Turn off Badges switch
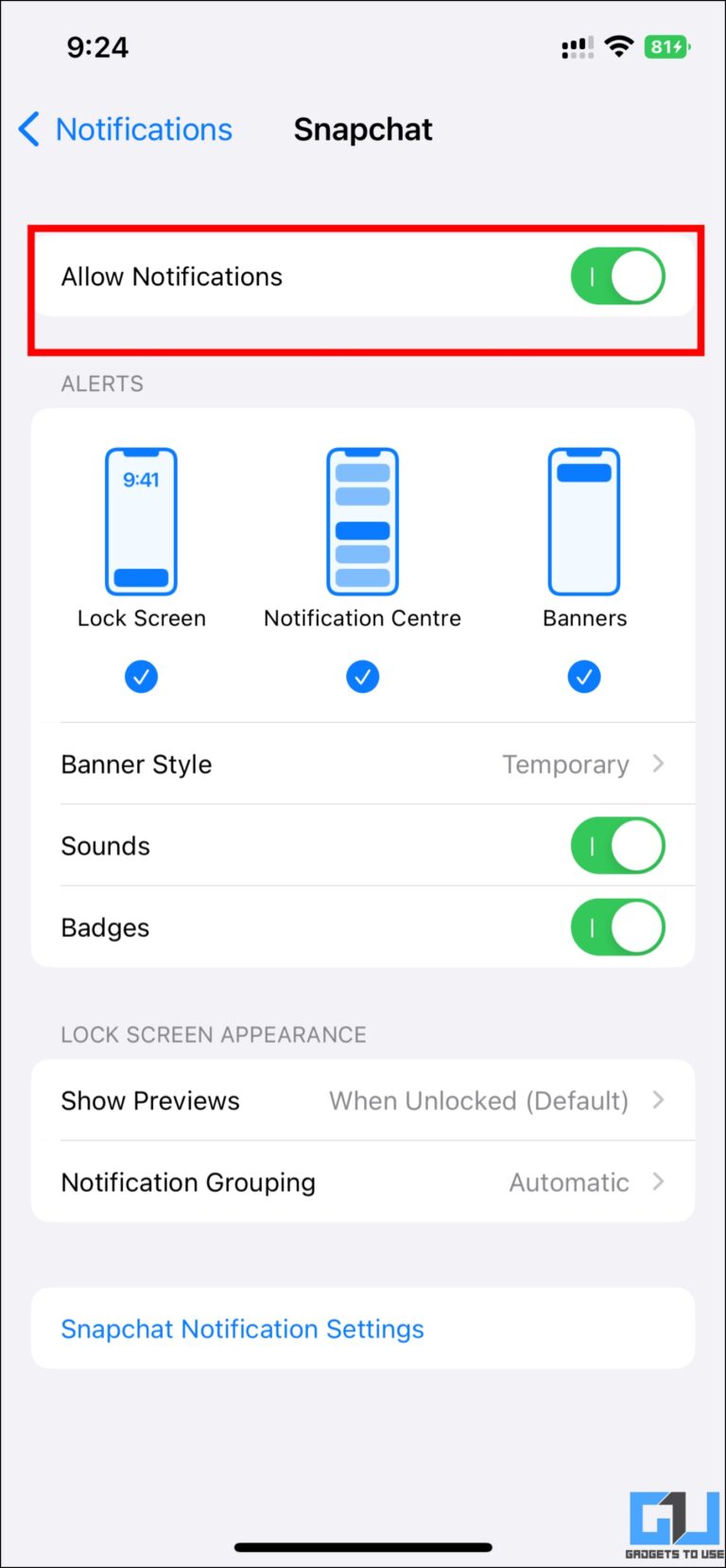 617,927
